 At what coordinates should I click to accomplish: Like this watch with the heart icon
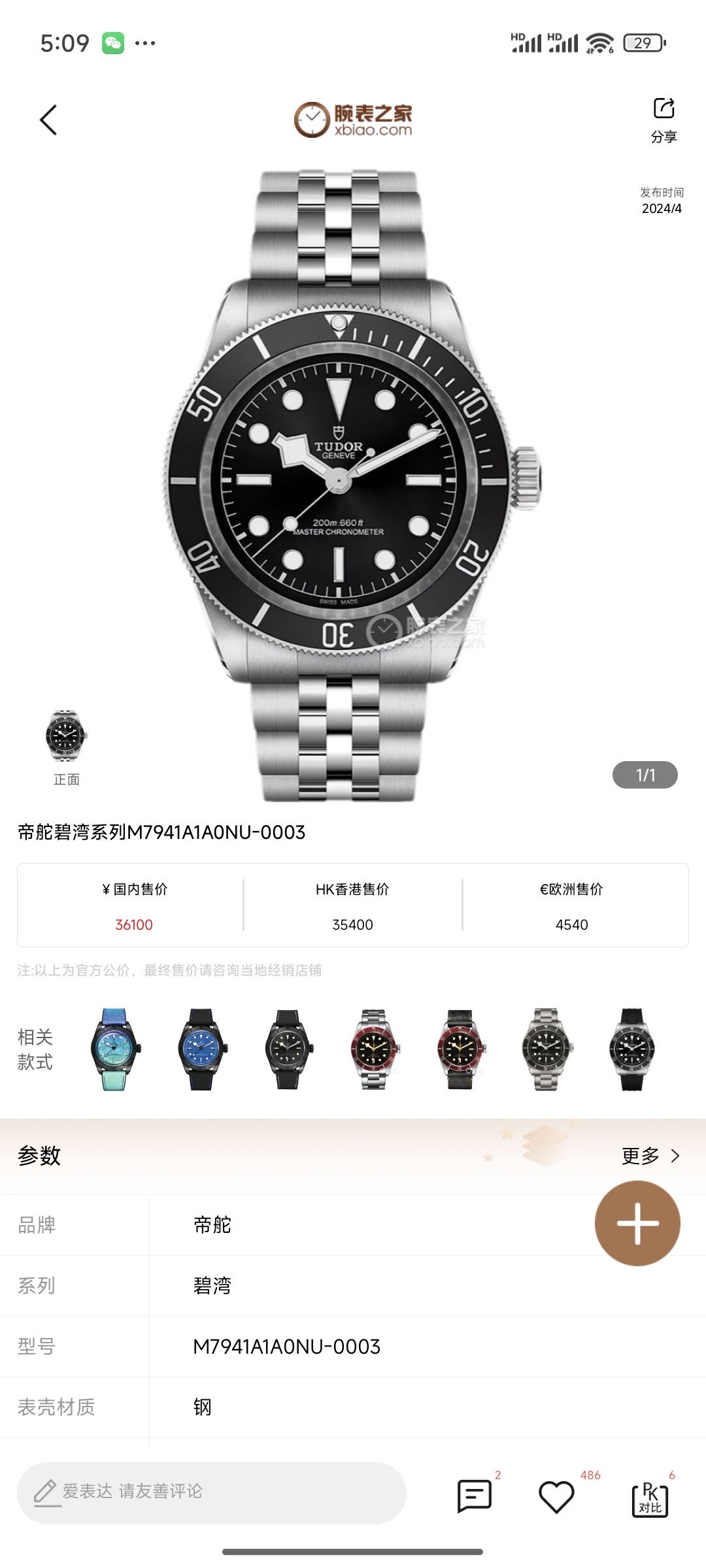[x=556, y=1496]
